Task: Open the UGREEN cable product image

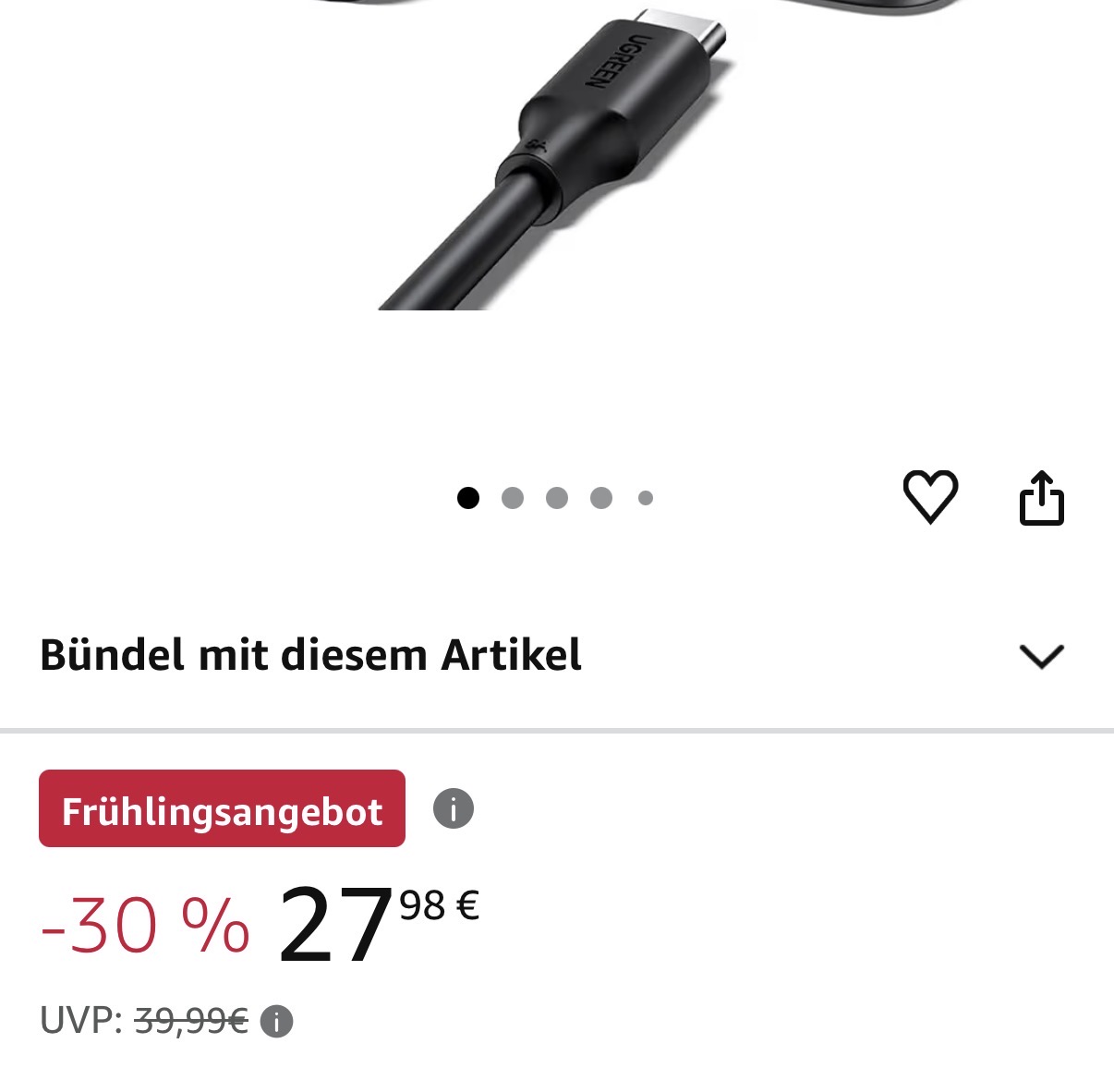Action: tap(557, 157)
